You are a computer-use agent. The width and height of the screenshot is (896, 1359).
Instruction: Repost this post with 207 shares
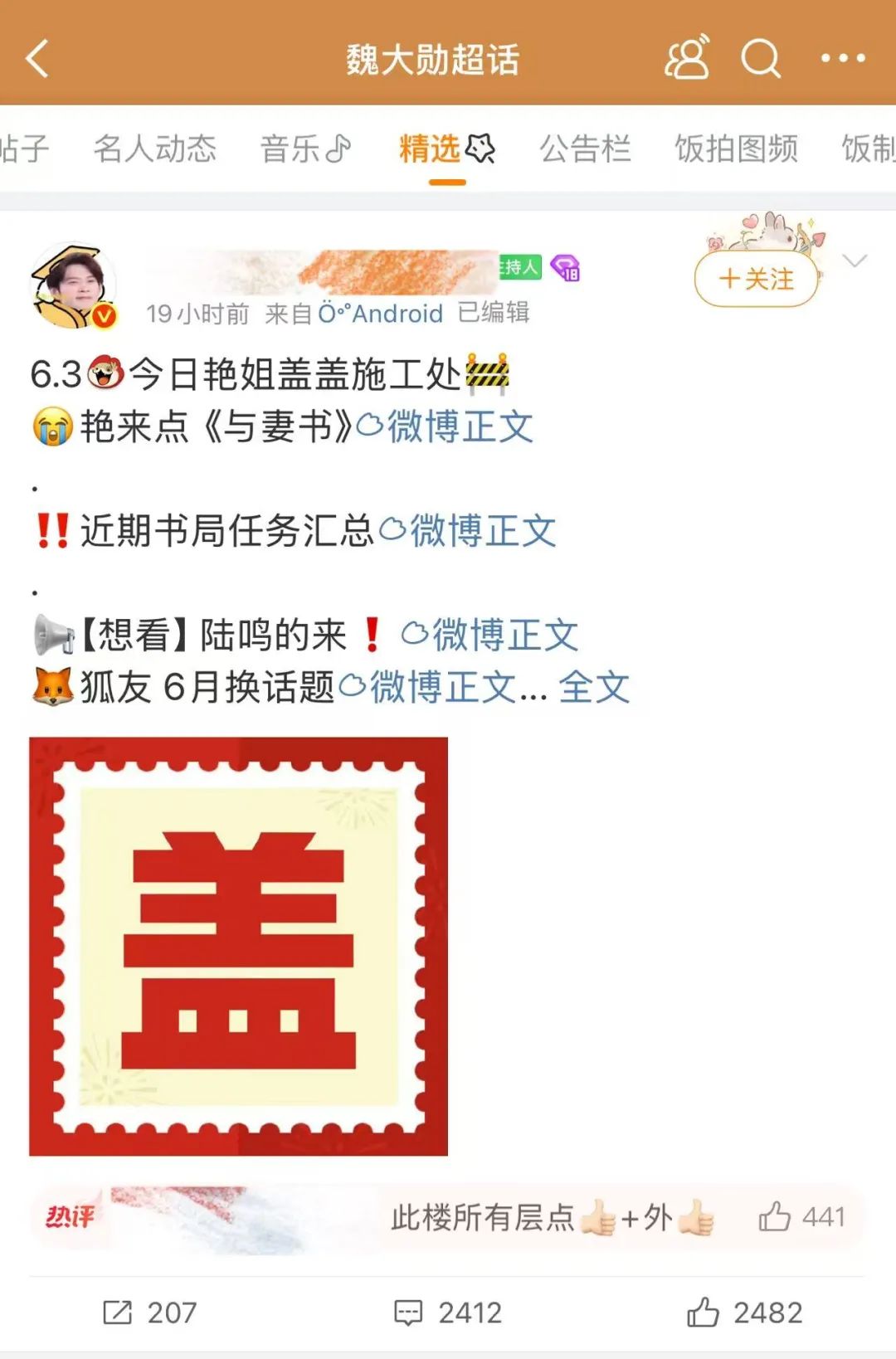[x=149, y=1313]
